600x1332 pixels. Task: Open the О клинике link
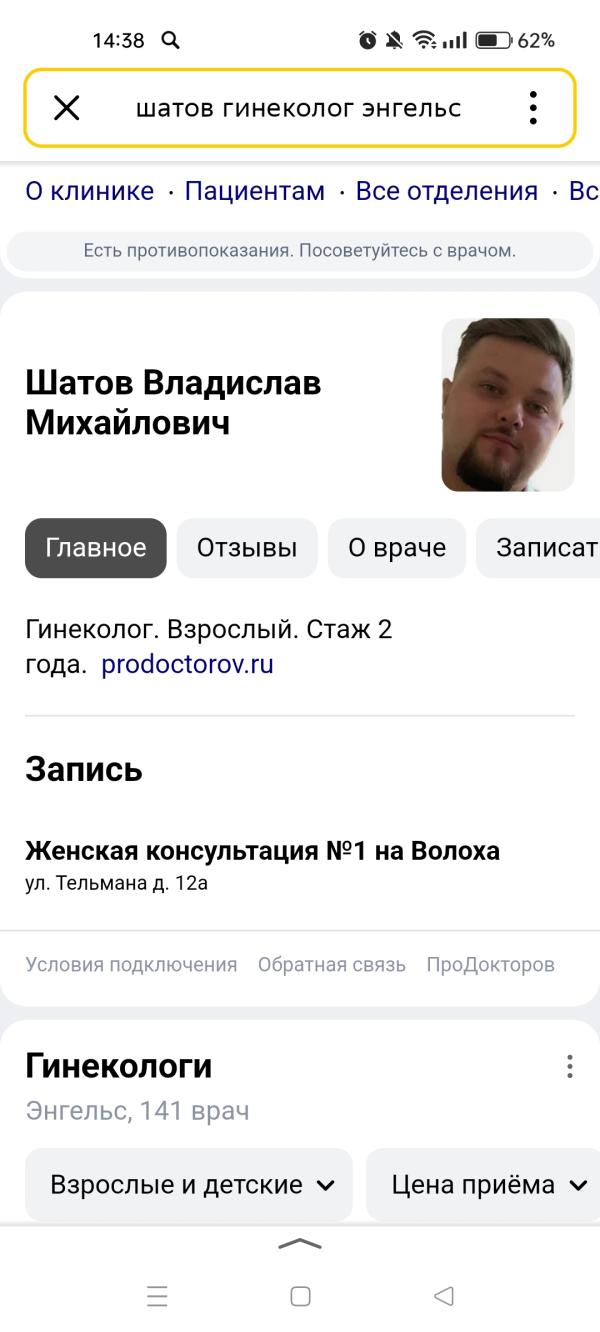click(x=90, y=191)
